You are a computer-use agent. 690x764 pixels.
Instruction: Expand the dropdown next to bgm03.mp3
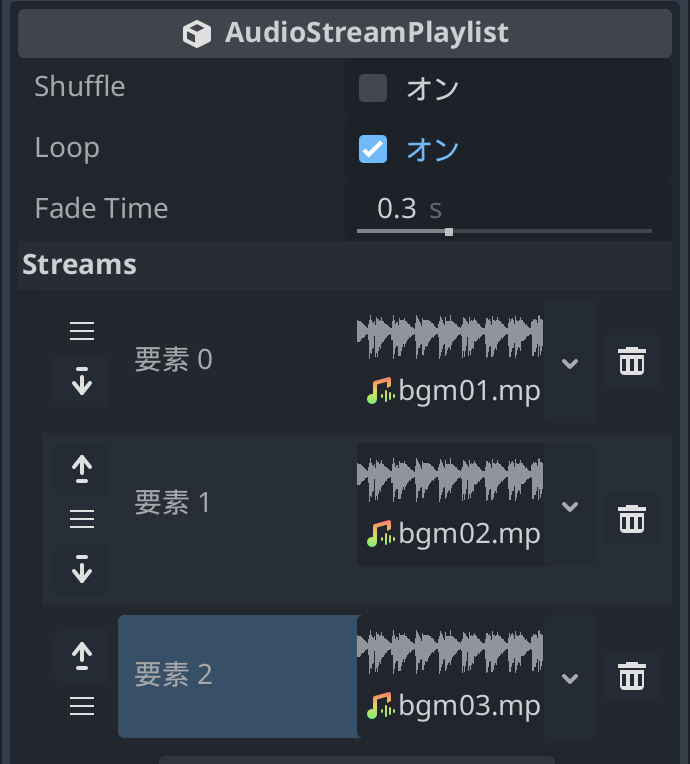(570, 677)
